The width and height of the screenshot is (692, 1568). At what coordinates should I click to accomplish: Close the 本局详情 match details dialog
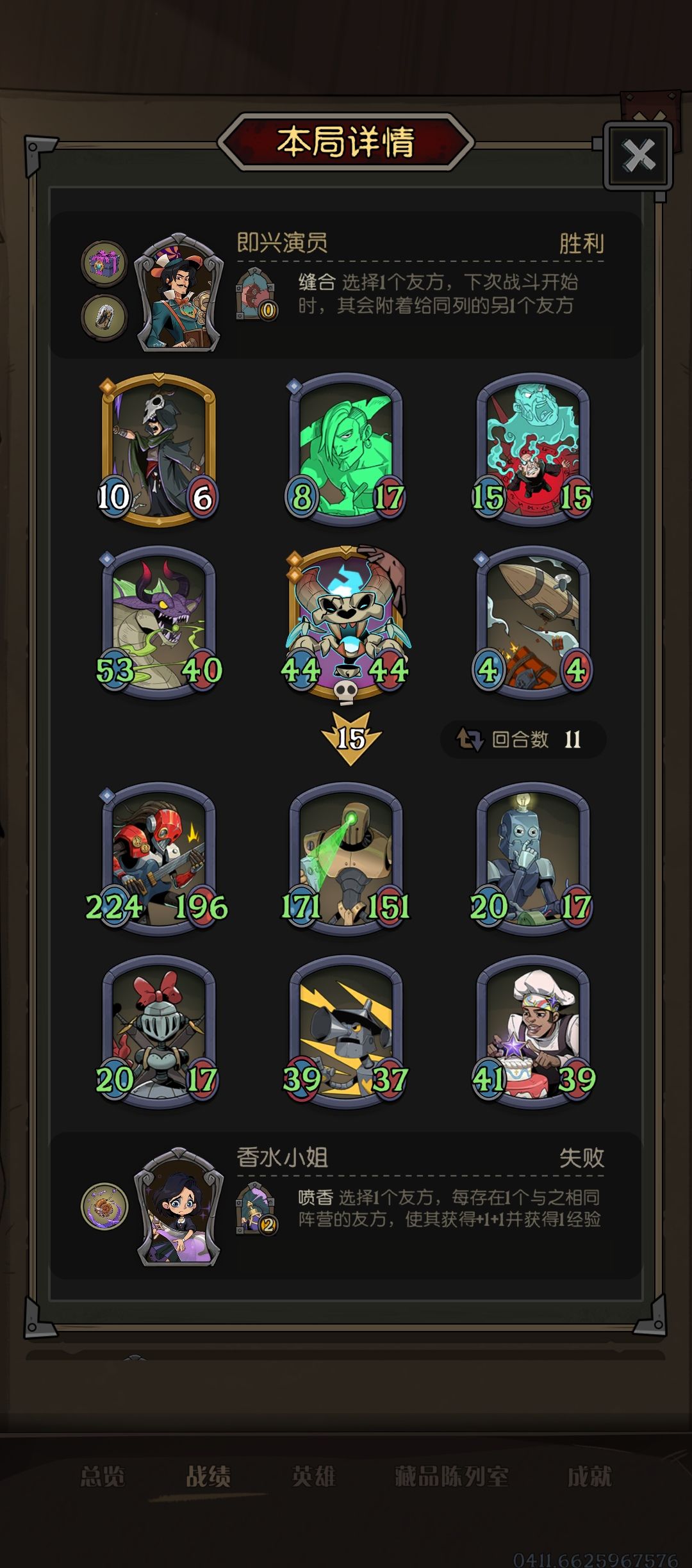pos(638,155)
